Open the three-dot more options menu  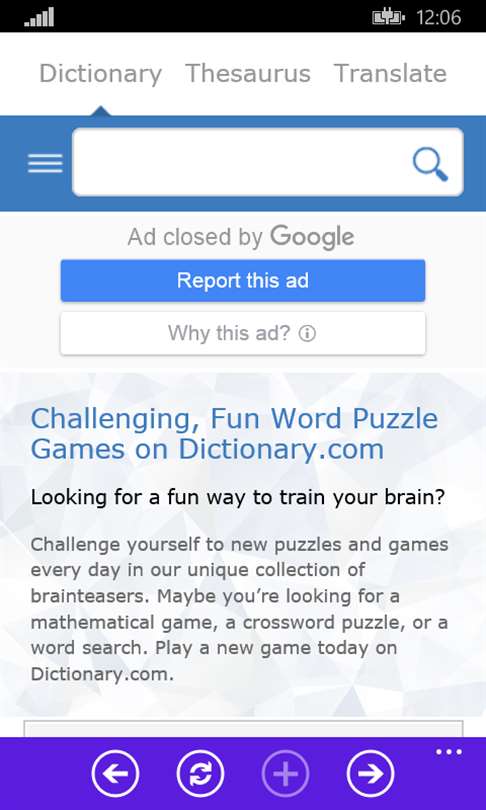pos(448,752)
